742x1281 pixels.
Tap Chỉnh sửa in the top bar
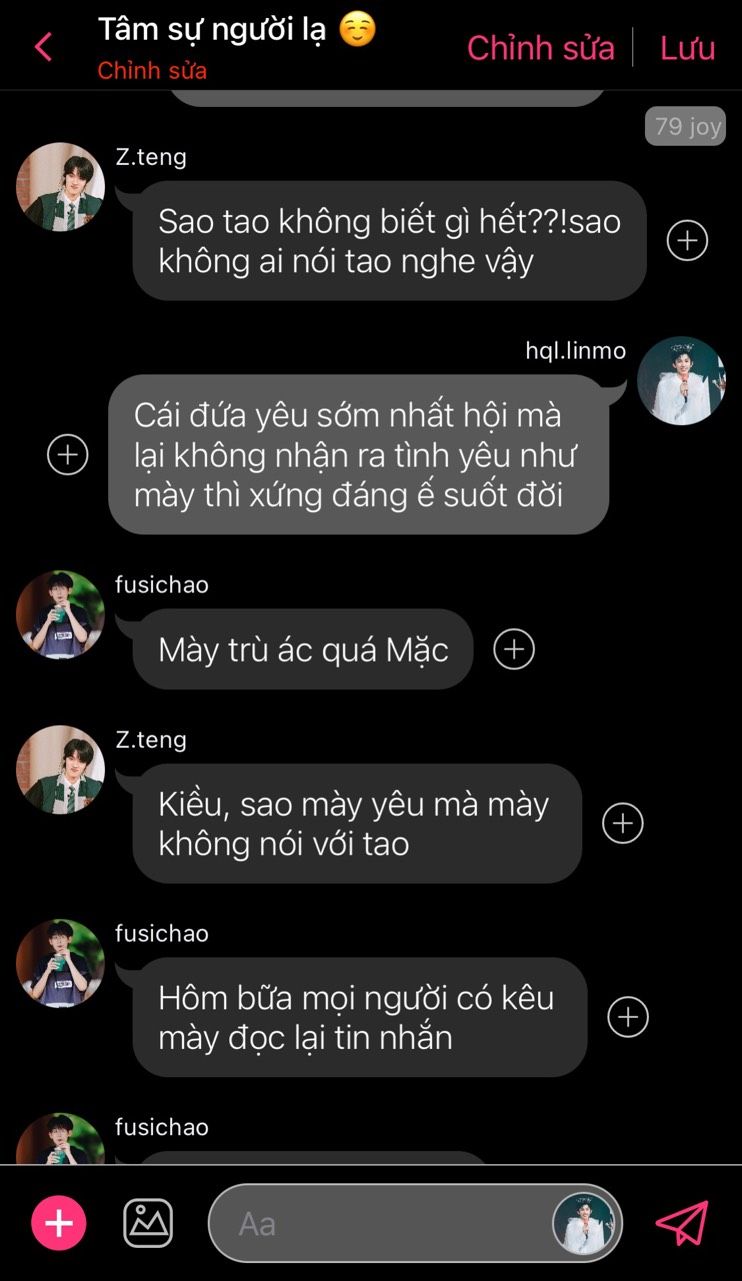click(540, 47)
